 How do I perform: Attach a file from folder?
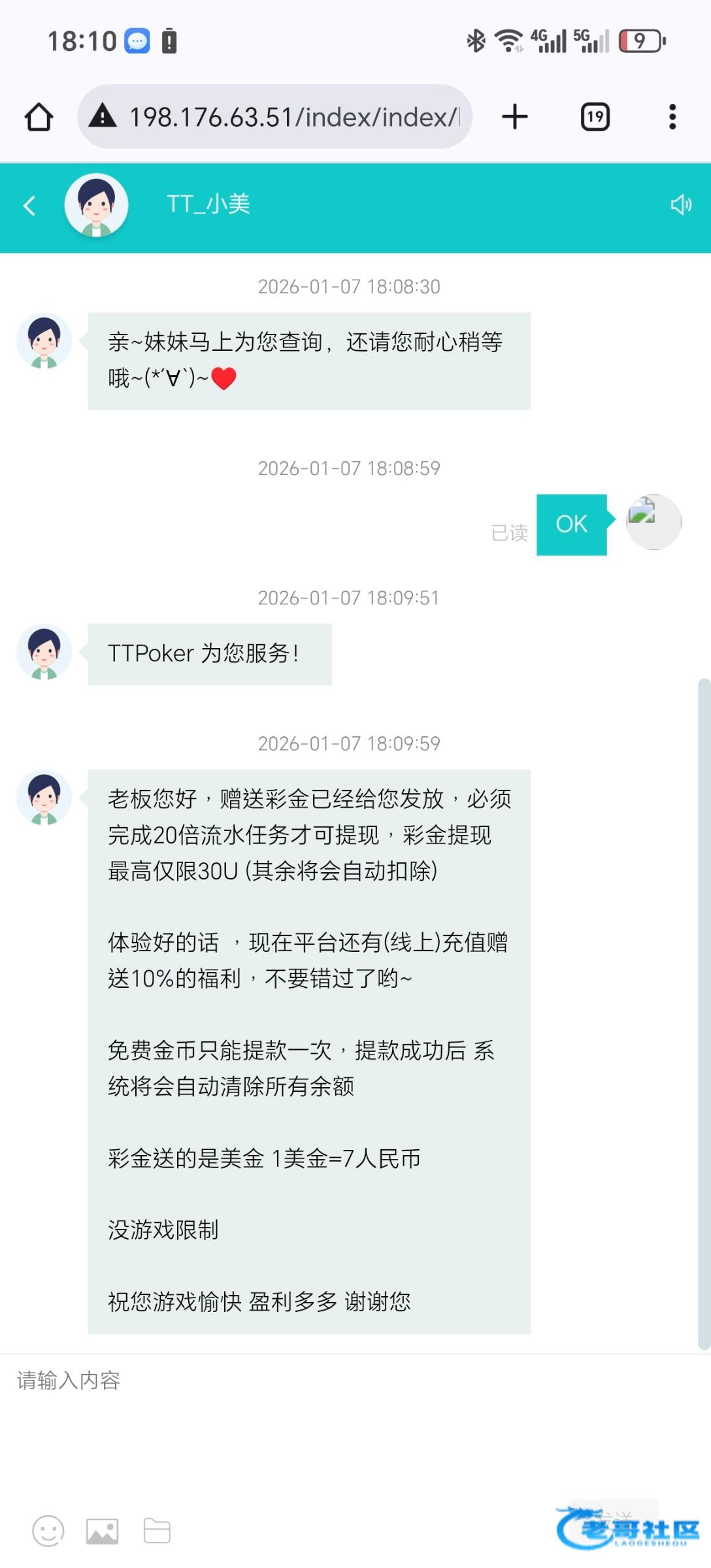157,1531
